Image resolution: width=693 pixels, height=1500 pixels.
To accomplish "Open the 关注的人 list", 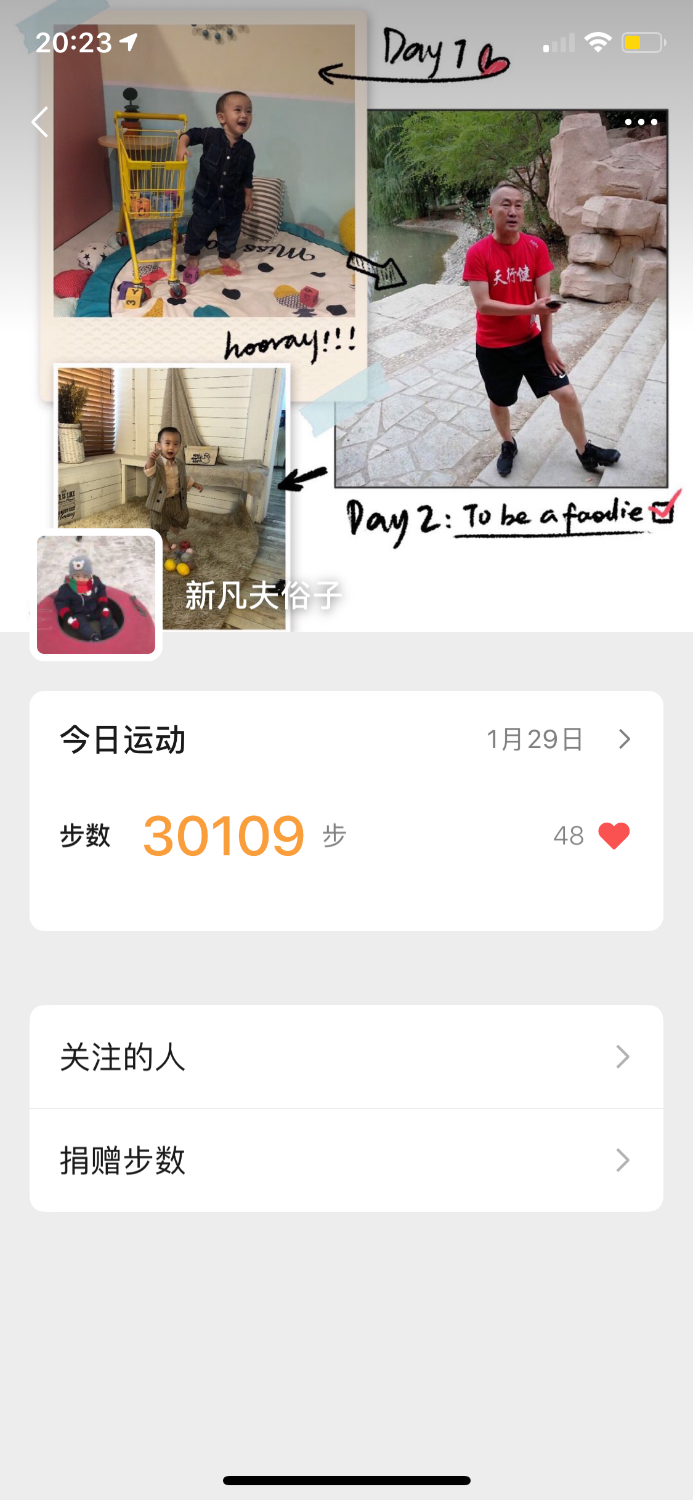I will tap(346, 1057).
